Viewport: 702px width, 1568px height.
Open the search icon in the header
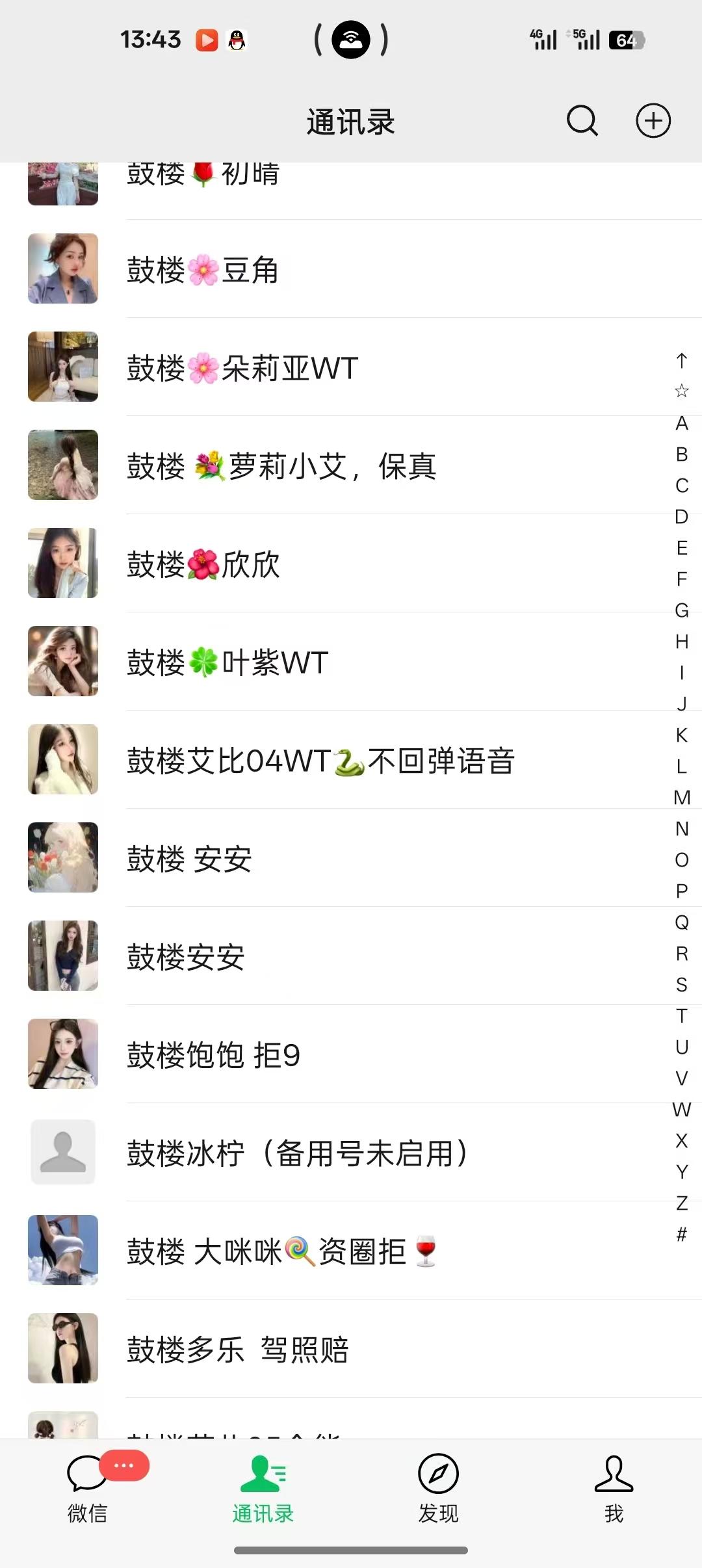[x=582, y=121]
